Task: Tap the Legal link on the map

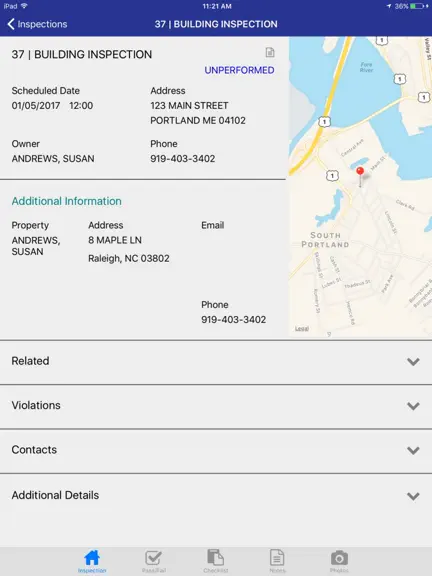Action: tap(302, 329)
